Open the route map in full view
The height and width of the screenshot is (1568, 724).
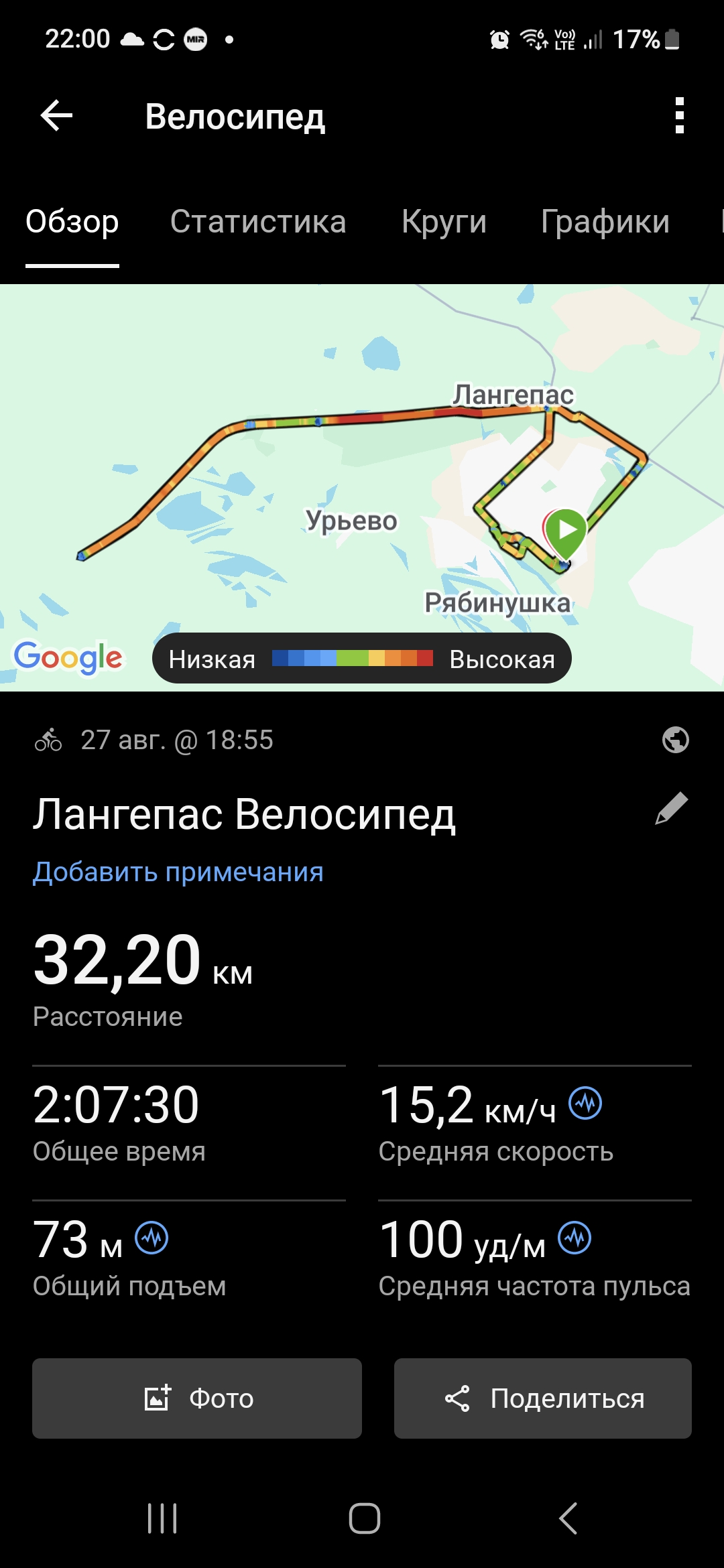(x=362, y=487)
